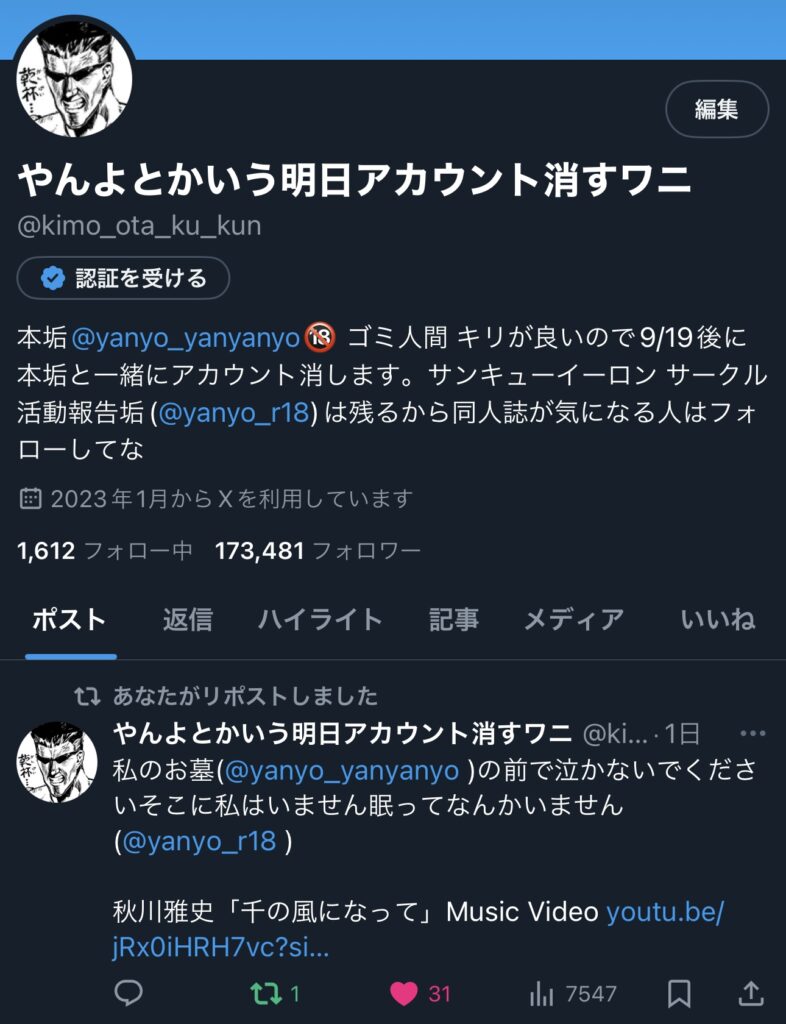Image resolution: width=786 pixels, height=1024 pixels.
Task: Bookmark the 千の風になって post
Action: [x=679, y=993]
